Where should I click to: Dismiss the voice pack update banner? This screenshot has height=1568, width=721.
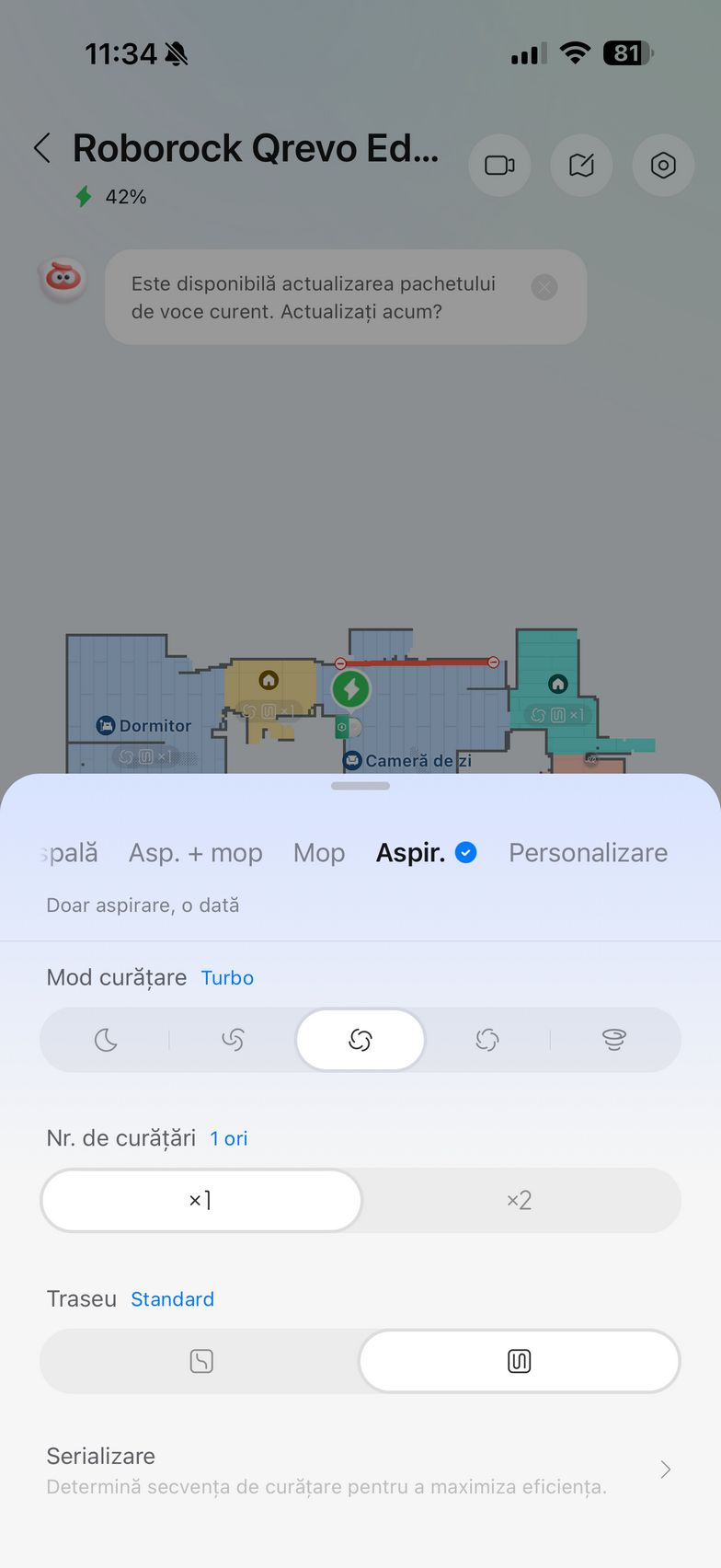click(544, 287)
